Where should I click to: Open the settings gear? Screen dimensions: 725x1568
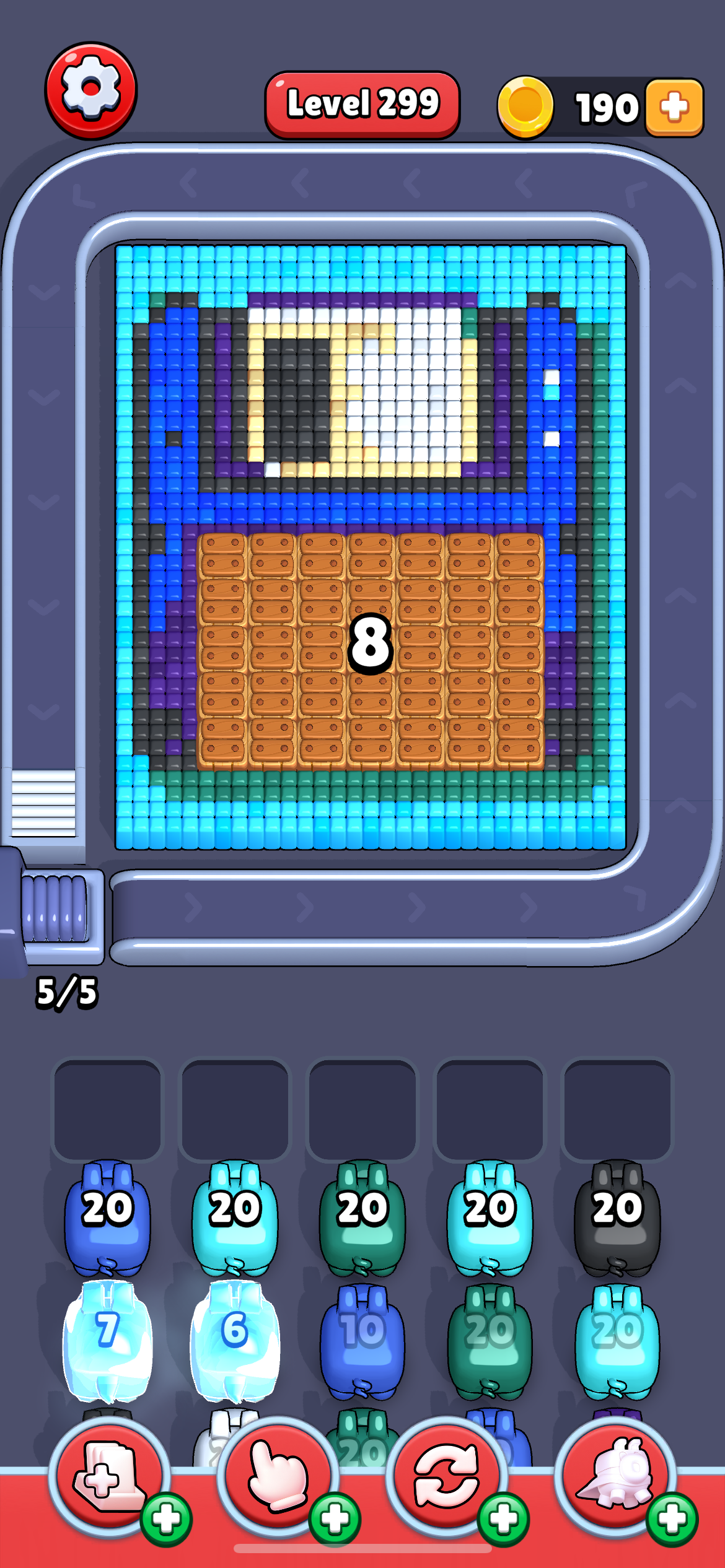[x=90, y=90]
